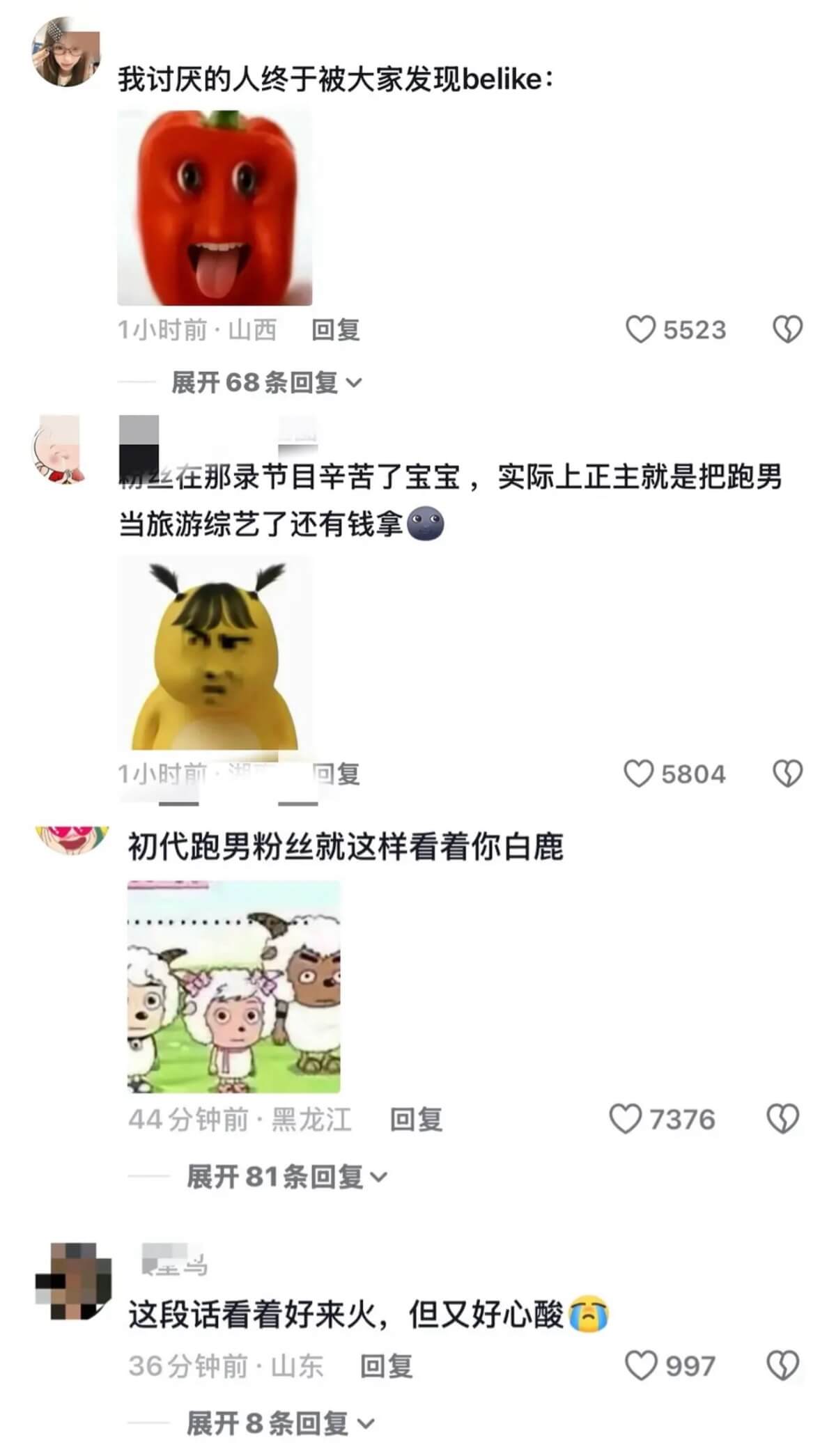Expand the 68 replies

(x=266, y=382)
